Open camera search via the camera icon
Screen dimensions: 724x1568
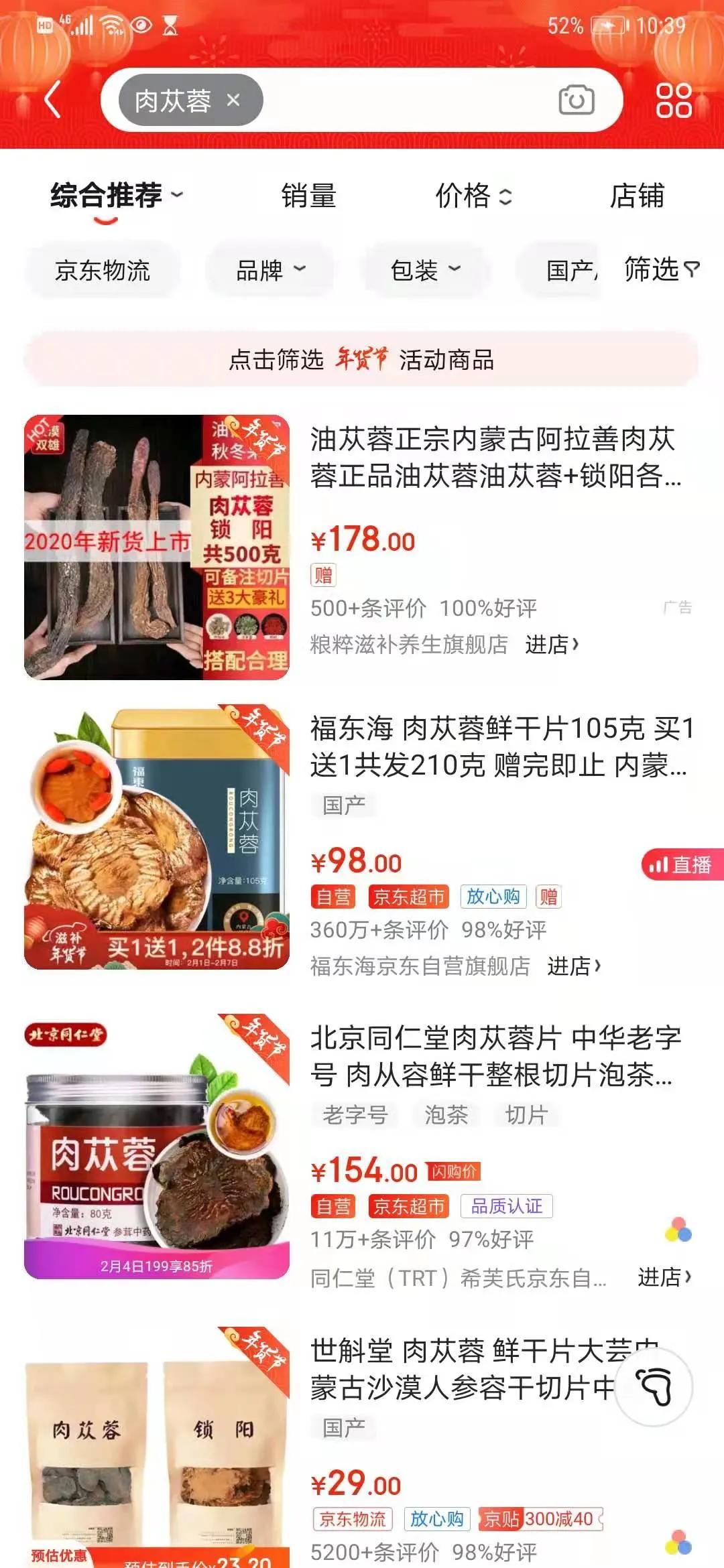pos(578,101)
